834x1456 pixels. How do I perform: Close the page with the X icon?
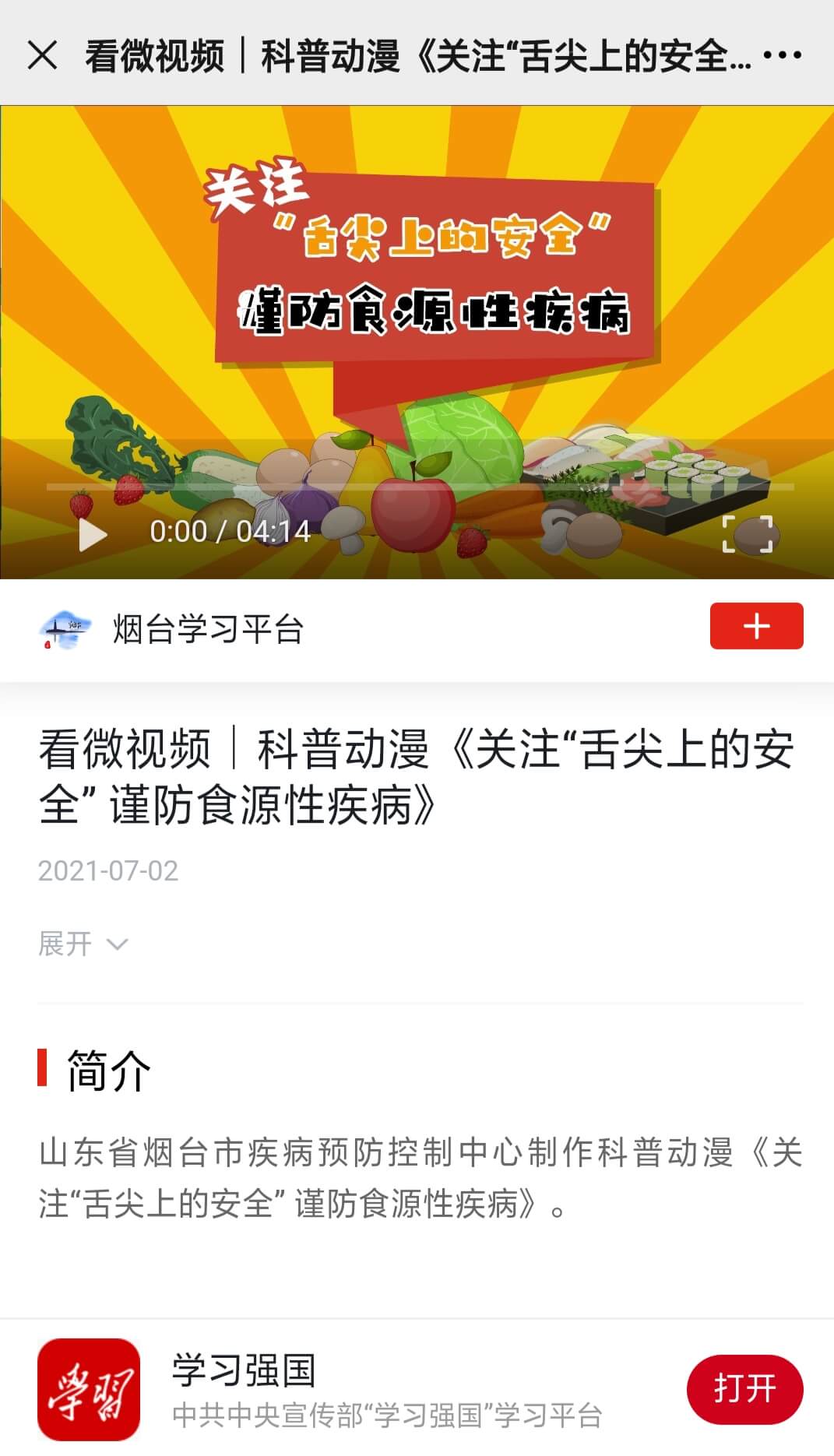click(42, 55)
